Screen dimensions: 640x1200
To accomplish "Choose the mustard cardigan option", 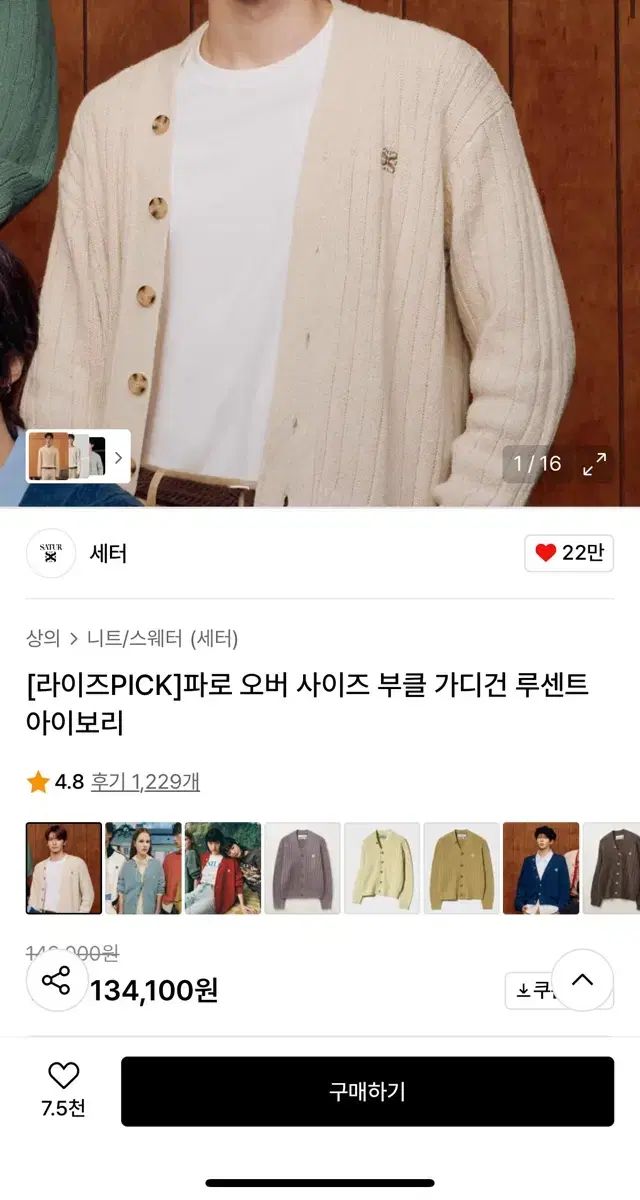I will coord(461,868).
